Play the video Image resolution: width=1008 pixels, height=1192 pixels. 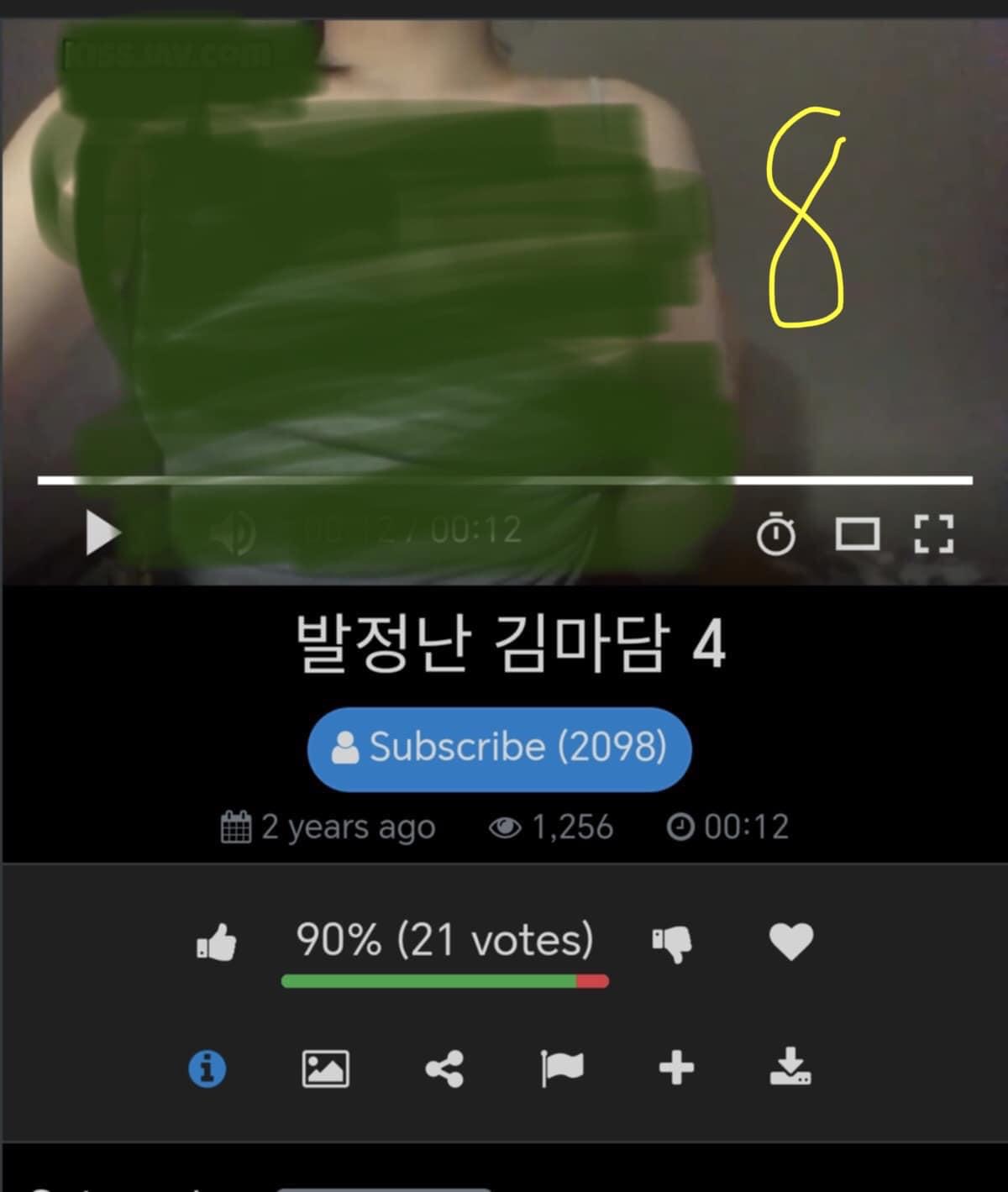pyautogui.click(x=103, y=534)
